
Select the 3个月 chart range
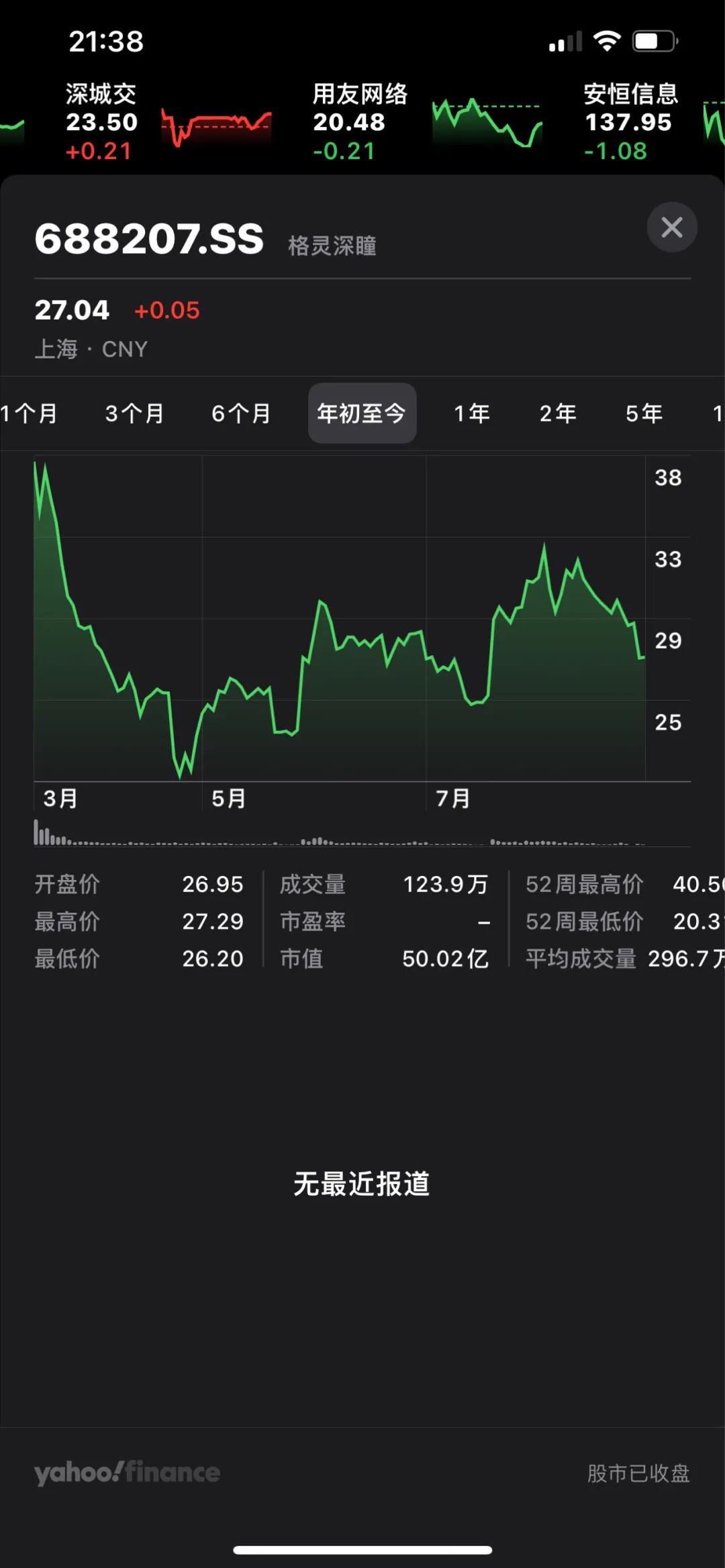135,413
